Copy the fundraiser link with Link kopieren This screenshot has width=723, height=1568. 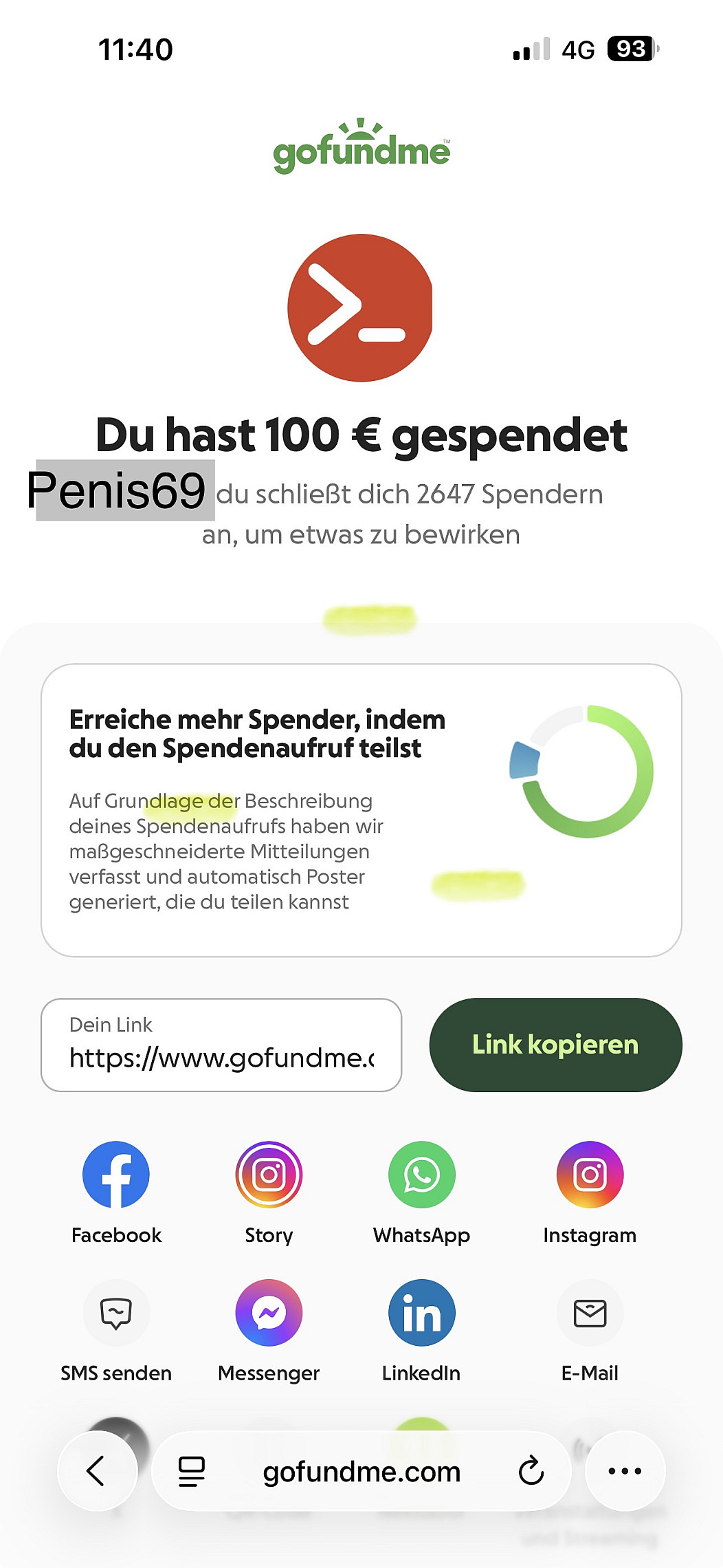point(555,1045)
